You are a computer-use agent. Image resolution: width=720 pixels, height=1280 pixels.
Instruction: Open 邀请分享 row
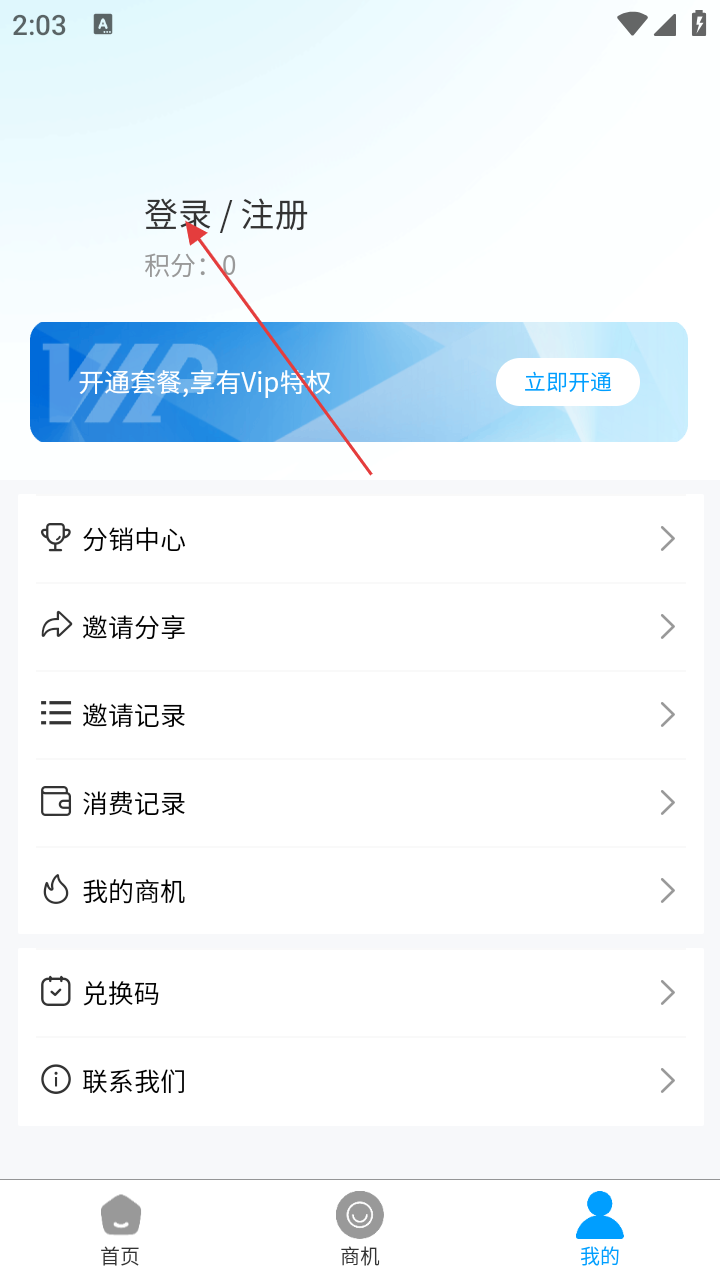pos(360,628)
